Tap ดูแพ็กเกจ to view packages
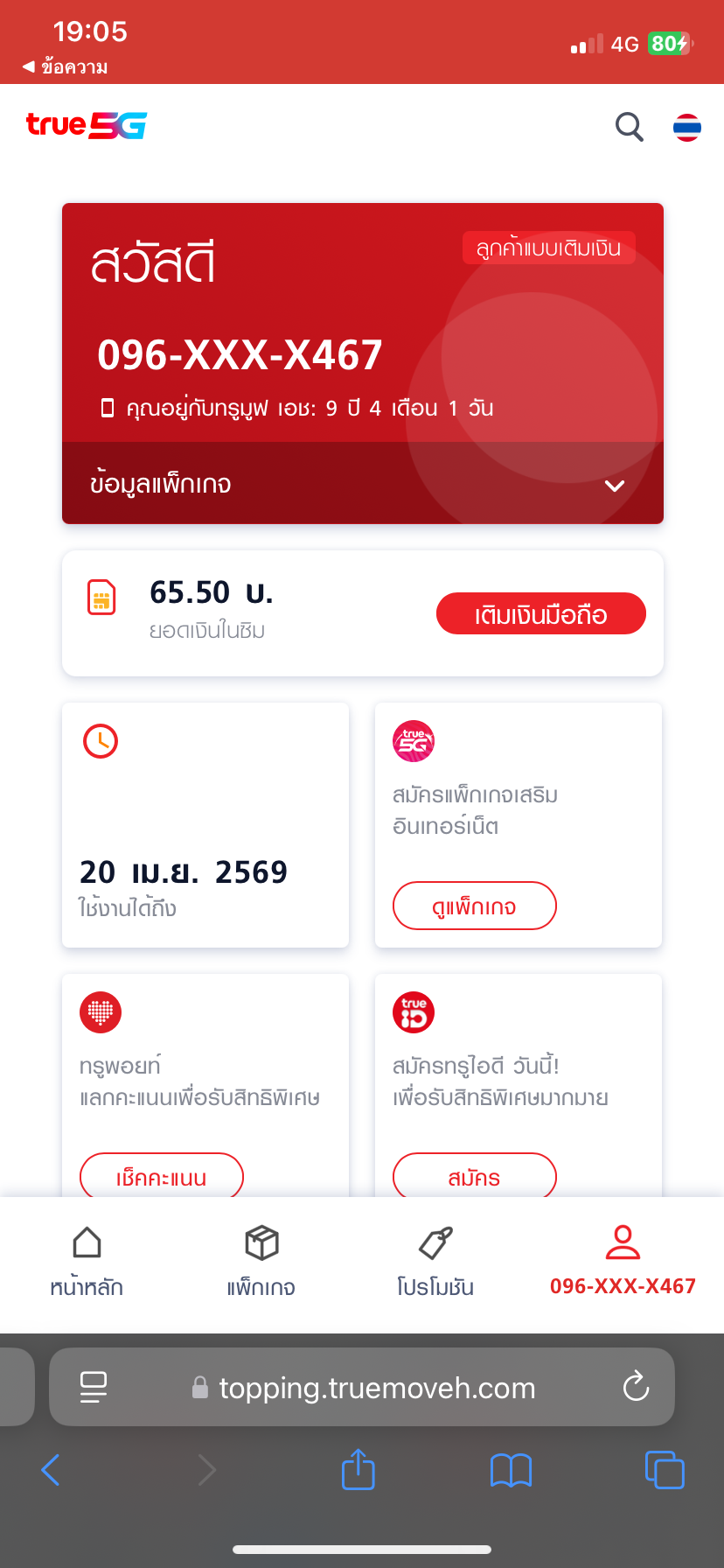This screenshot has width=724, height=1568. 475,906
